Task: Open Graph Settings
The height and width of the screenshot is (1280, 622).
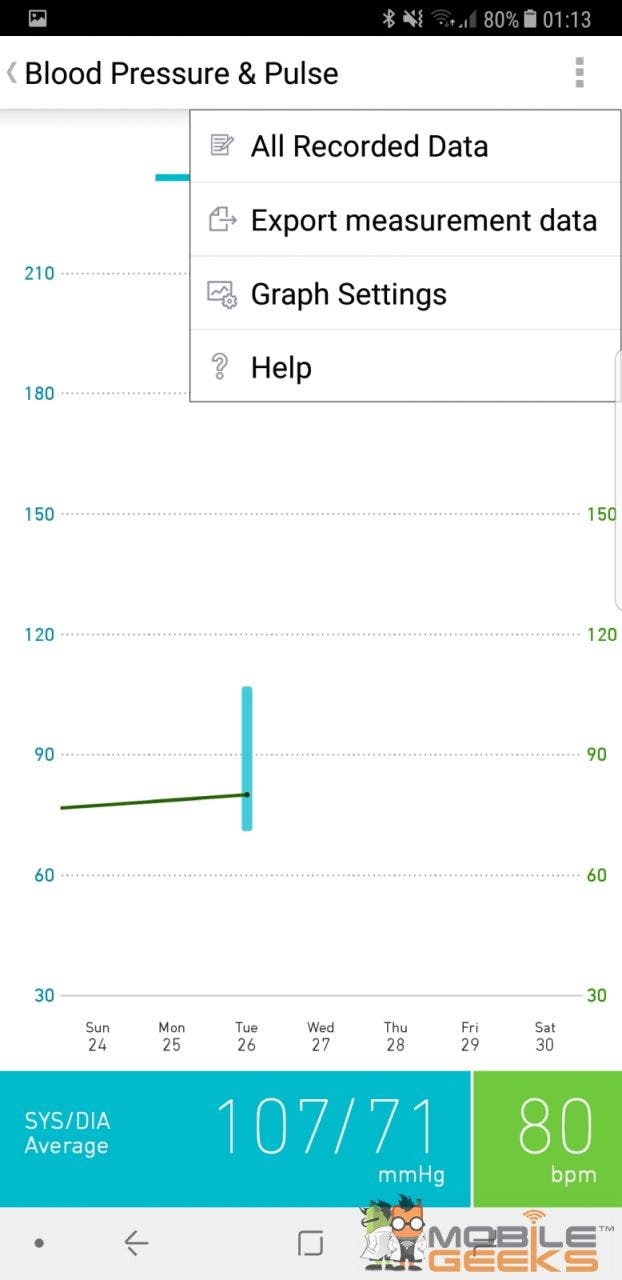Action: (x=348, y=294)
